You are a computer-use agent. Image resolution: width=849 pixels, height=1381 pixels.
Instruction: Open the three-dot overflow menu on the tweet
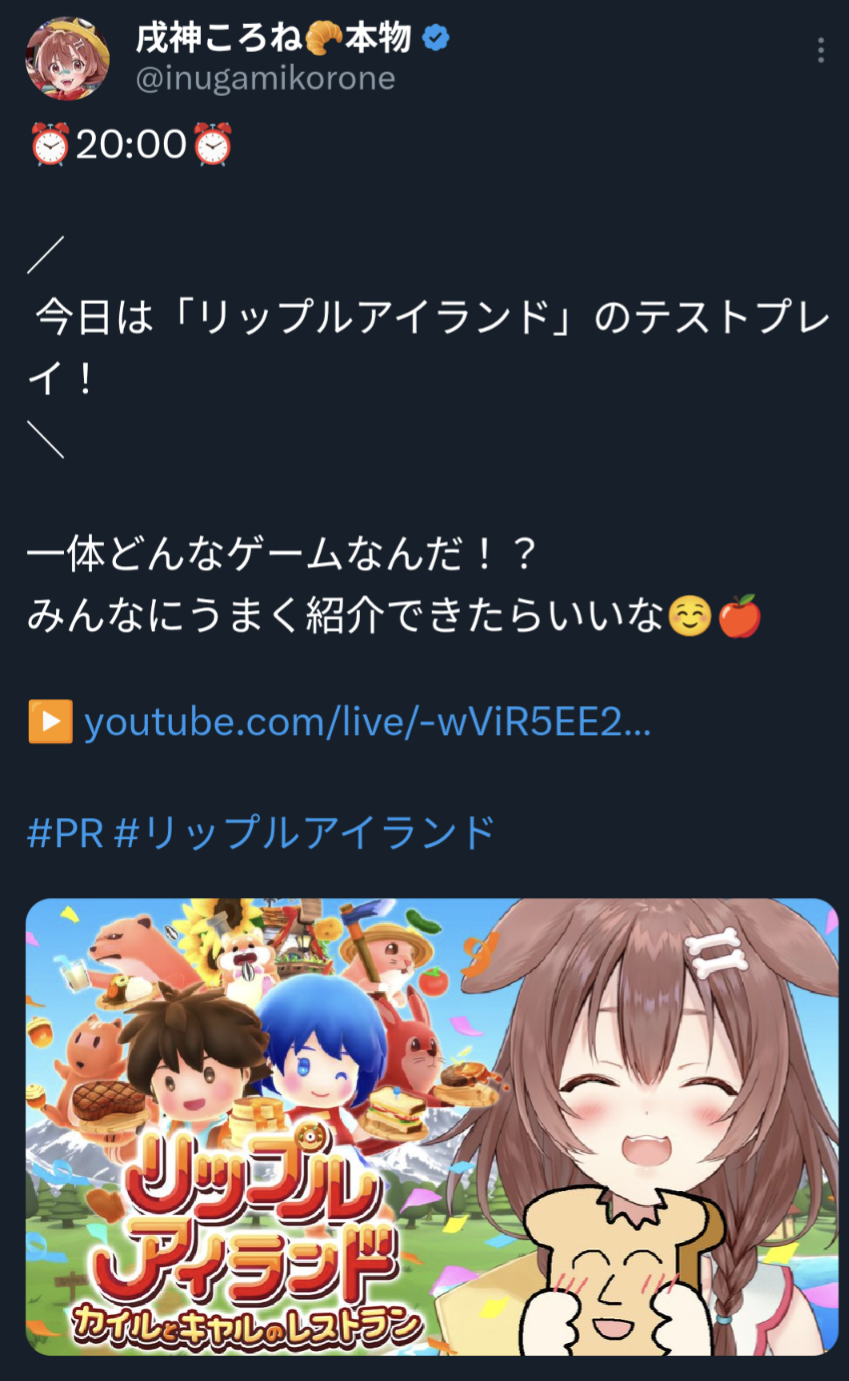[x=820, y=50]
